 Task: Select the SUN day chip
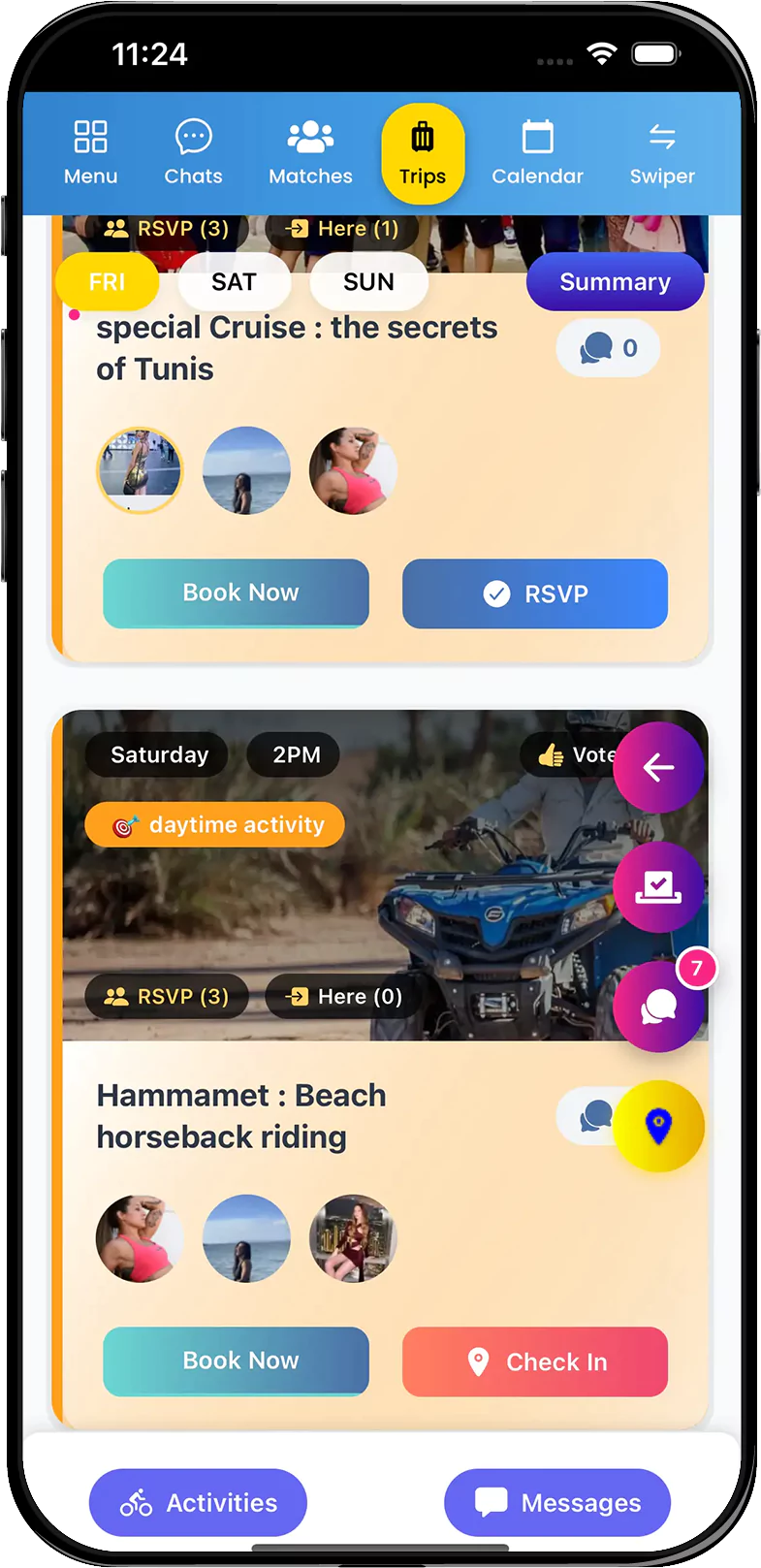click(x=368, y=282)
